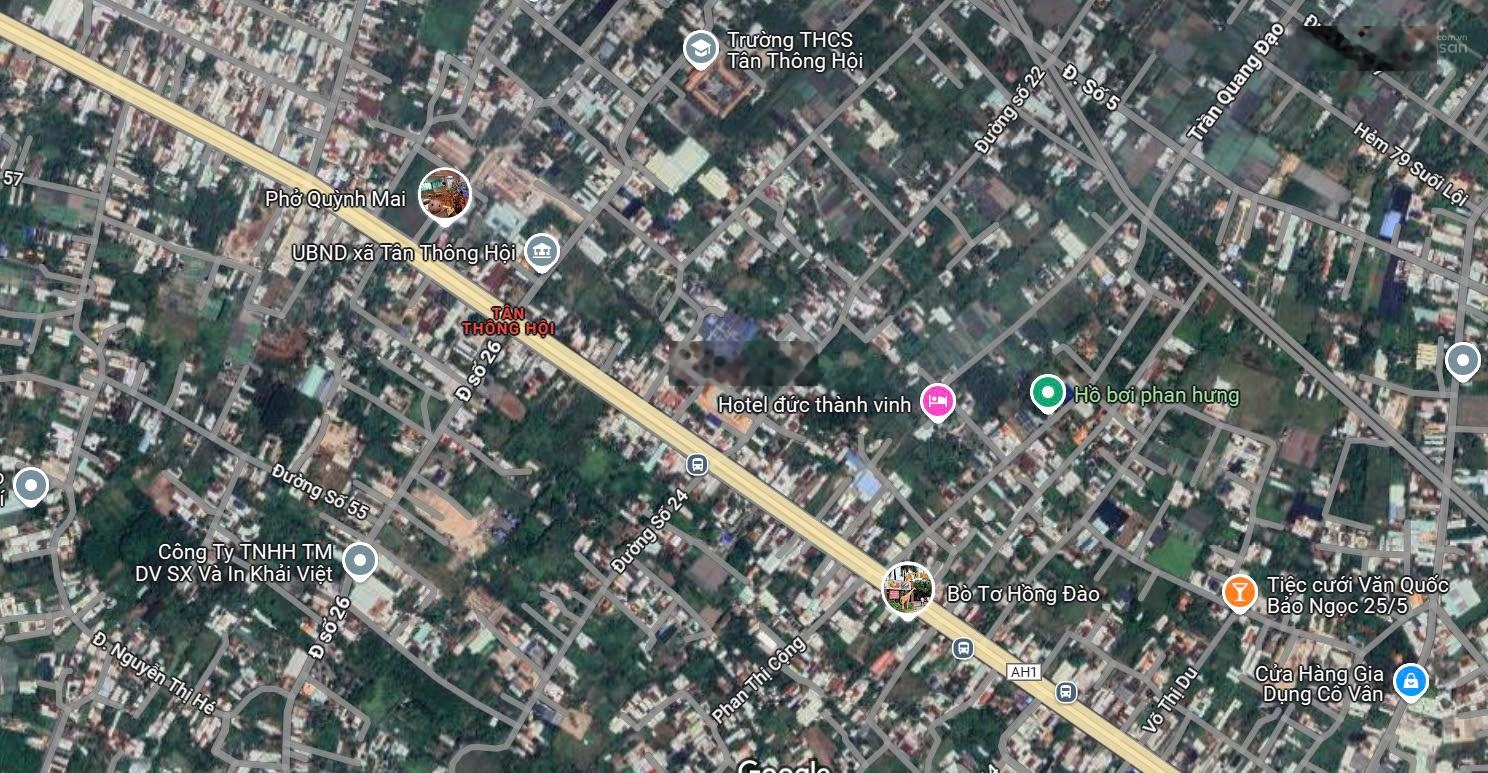
Task: Select the bus stop beside Đường Số 24
Action: 697,464
